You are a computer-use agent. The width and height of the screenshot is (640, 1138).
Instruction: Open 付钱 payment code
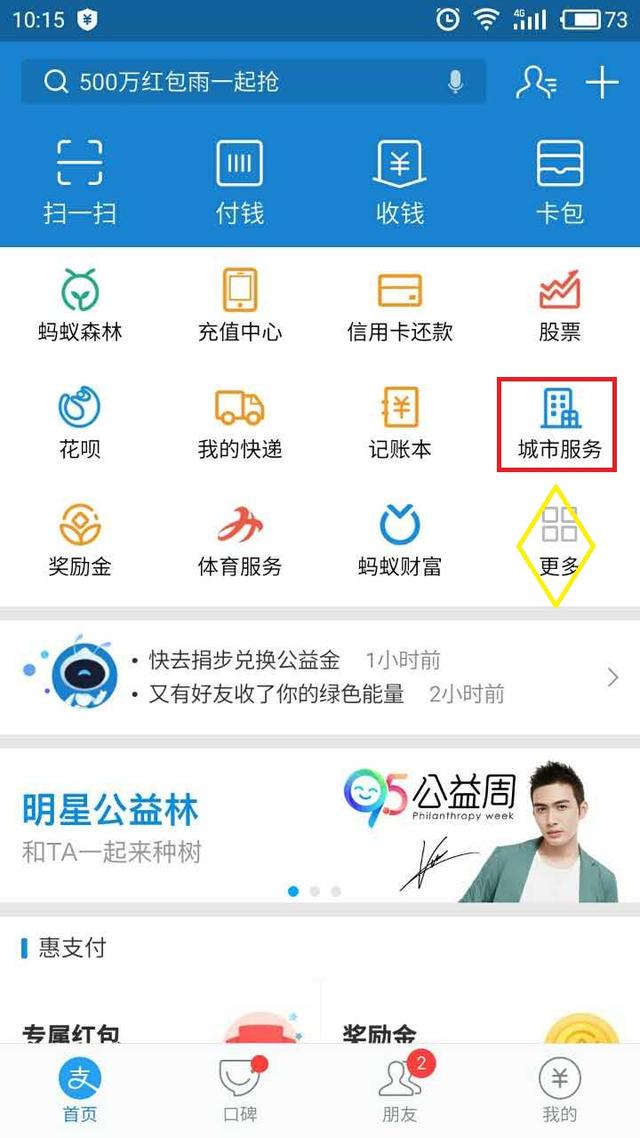[x=240, y=182]
